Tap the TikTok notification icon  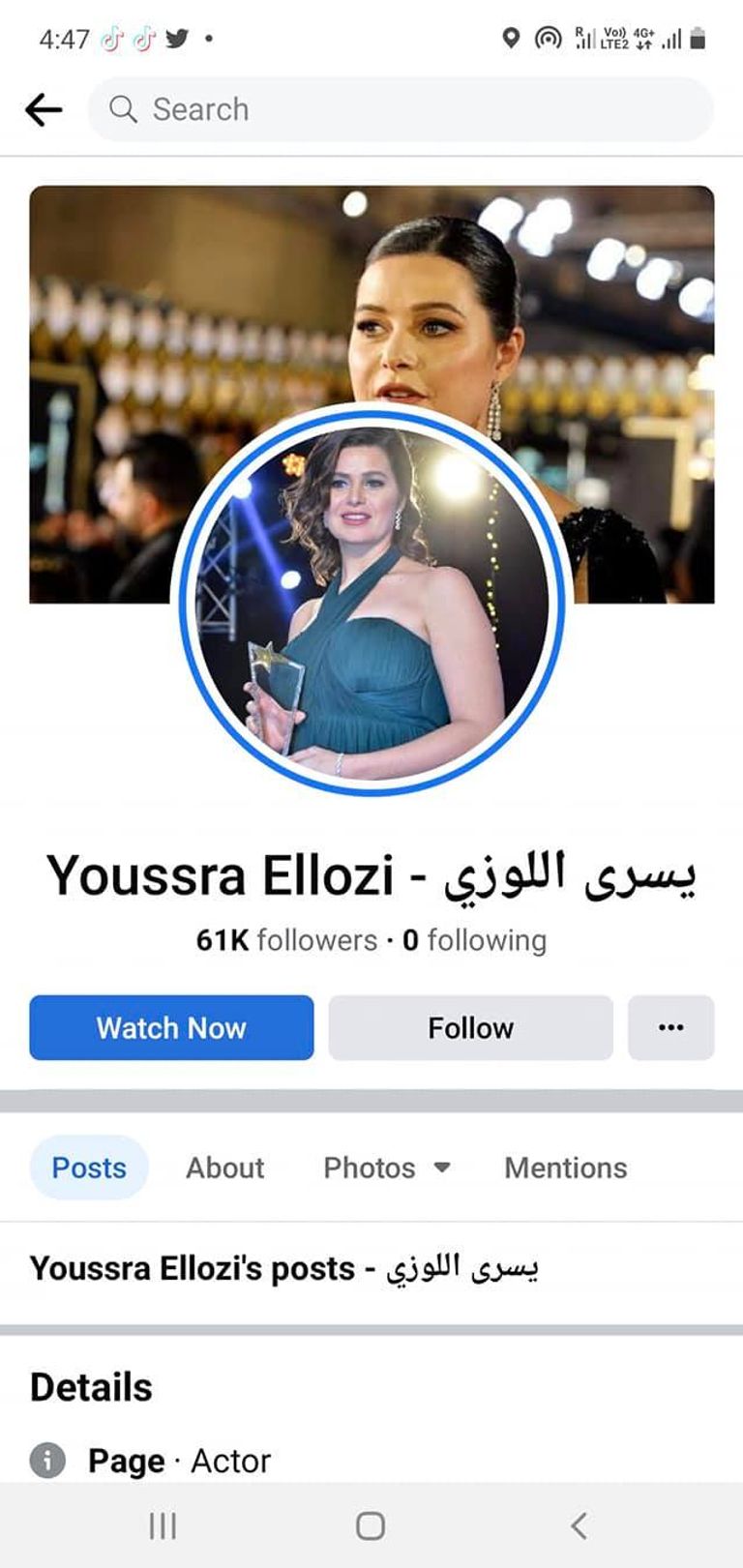(109, 37)
